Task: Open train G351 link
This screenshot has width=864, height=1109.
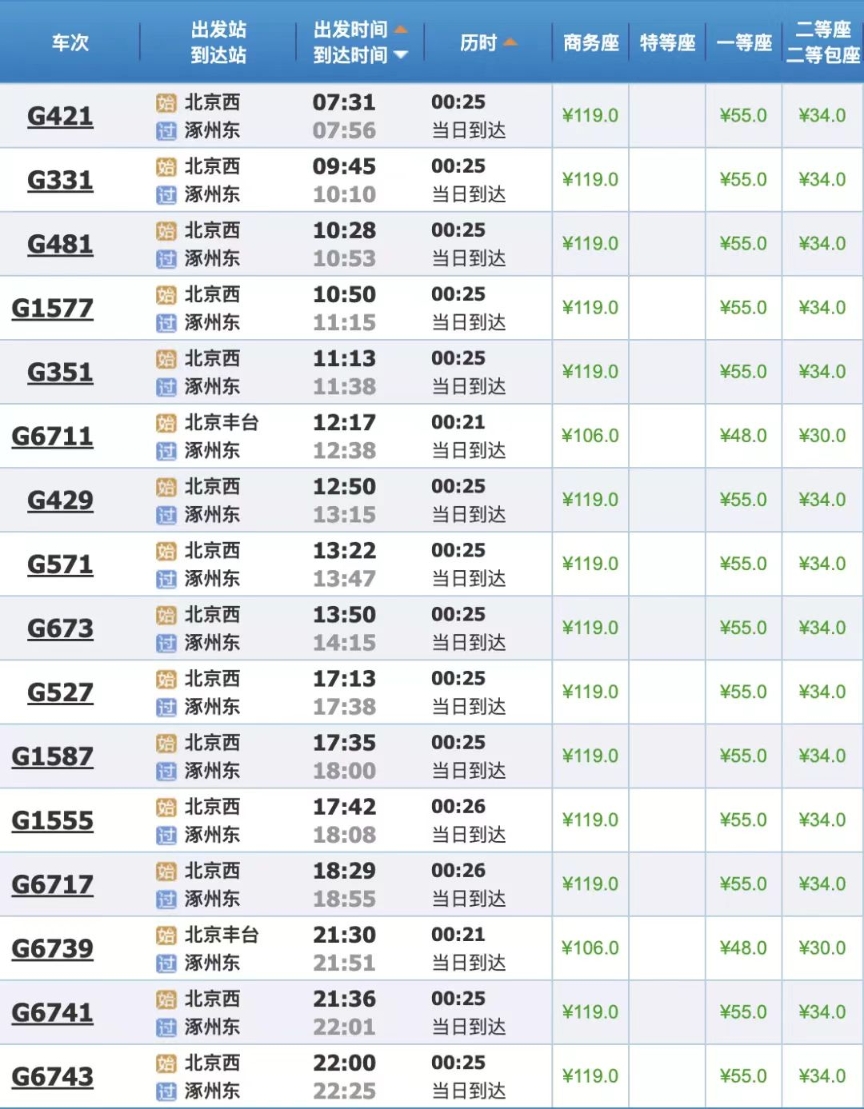Action: pyautogui.click(x=60, y=372)
